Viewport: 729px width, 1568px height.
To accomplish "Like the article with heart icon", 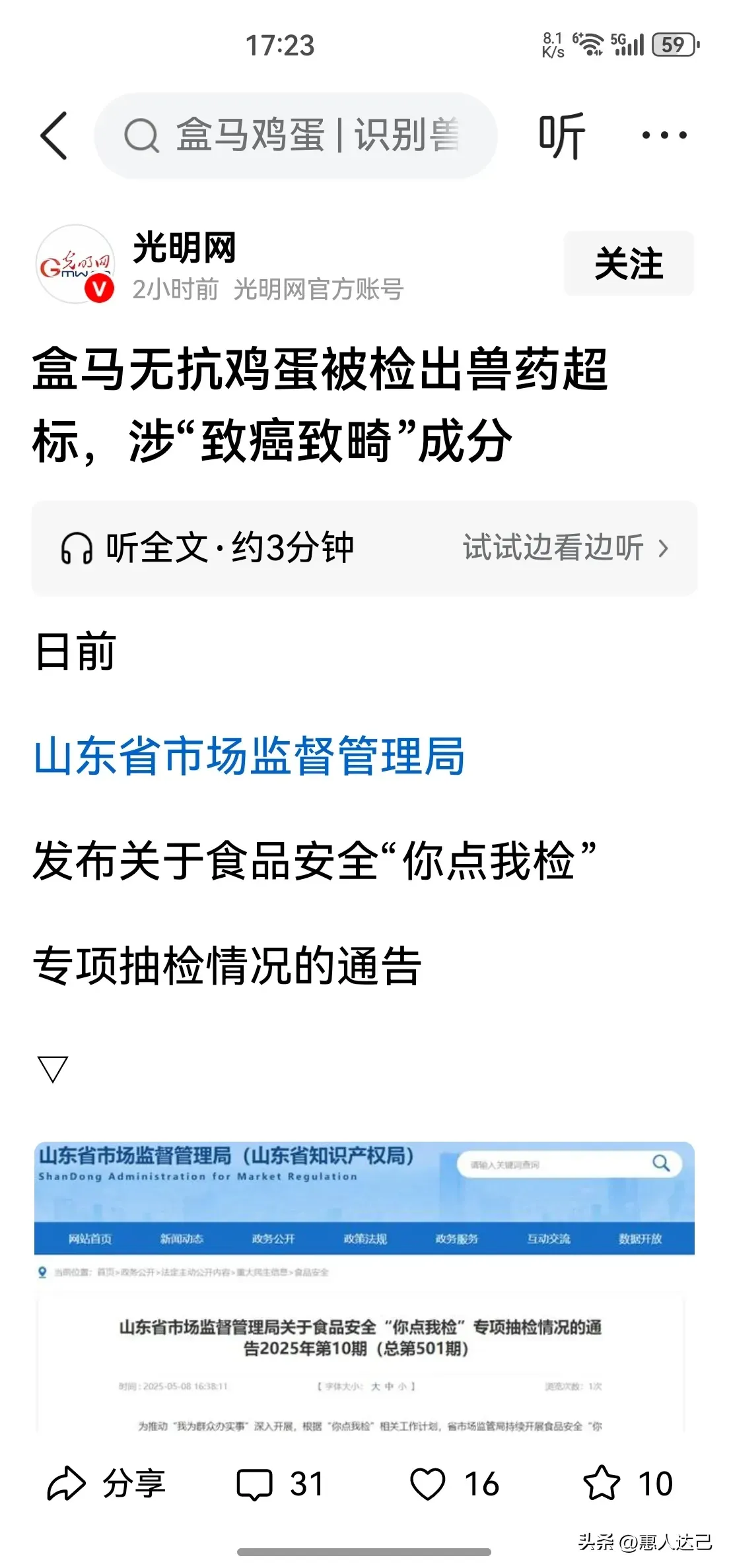I will 454,1484.
